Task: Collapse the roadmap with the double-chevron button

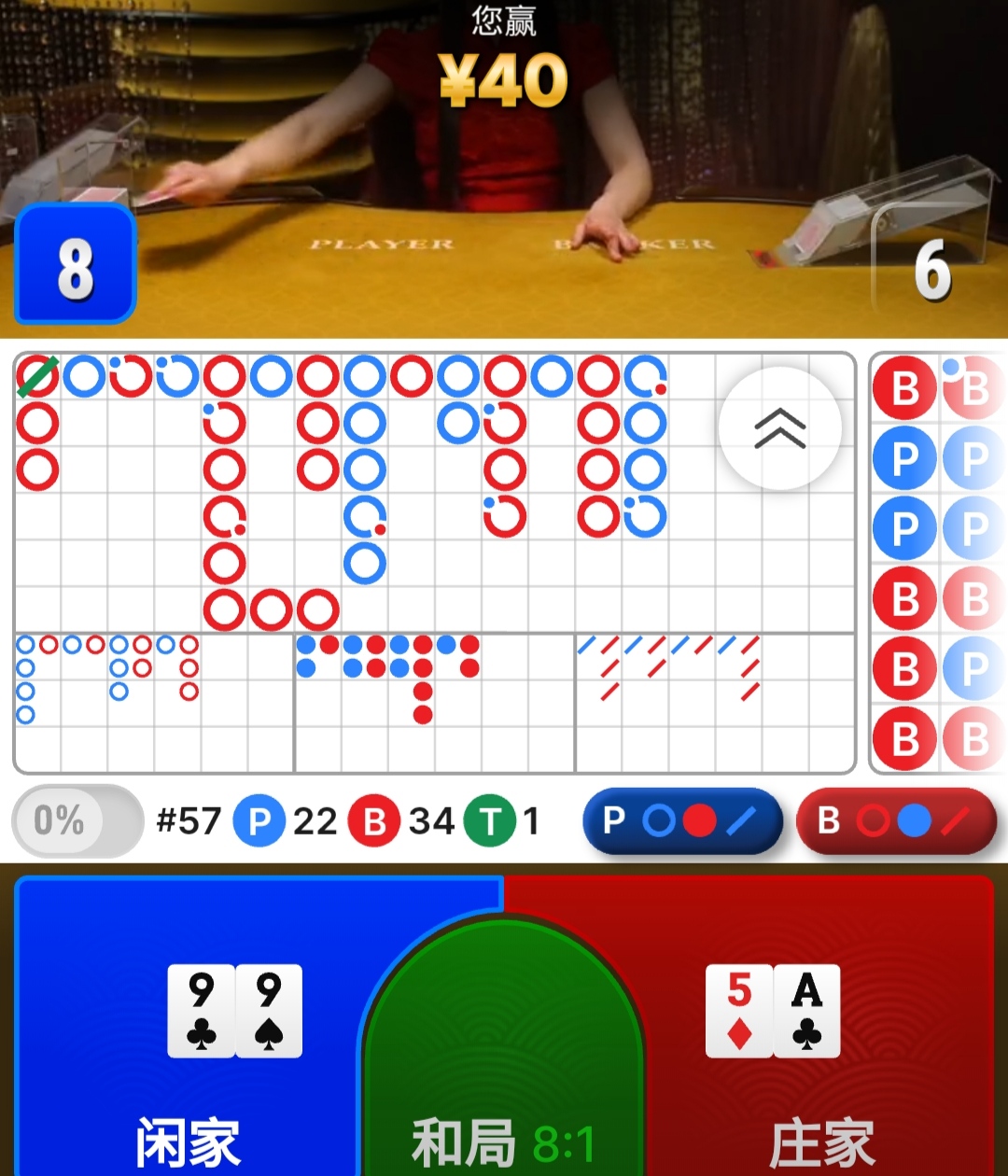Action: tap(779, 428)
